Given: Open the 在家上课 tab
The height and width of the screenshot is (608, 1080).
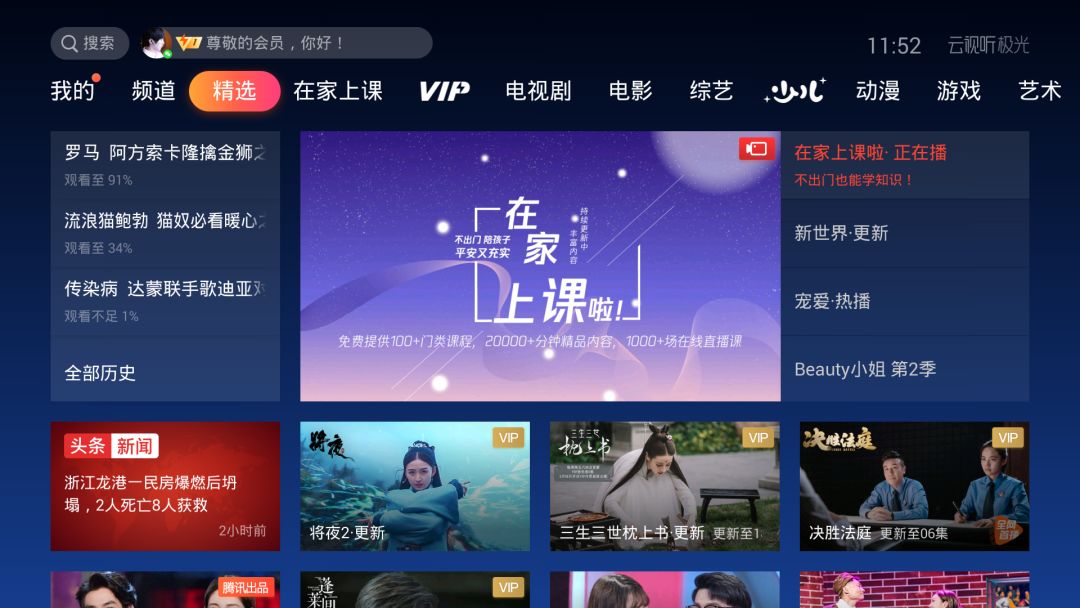Looking at the screenshot, I should tap(338, 91).
